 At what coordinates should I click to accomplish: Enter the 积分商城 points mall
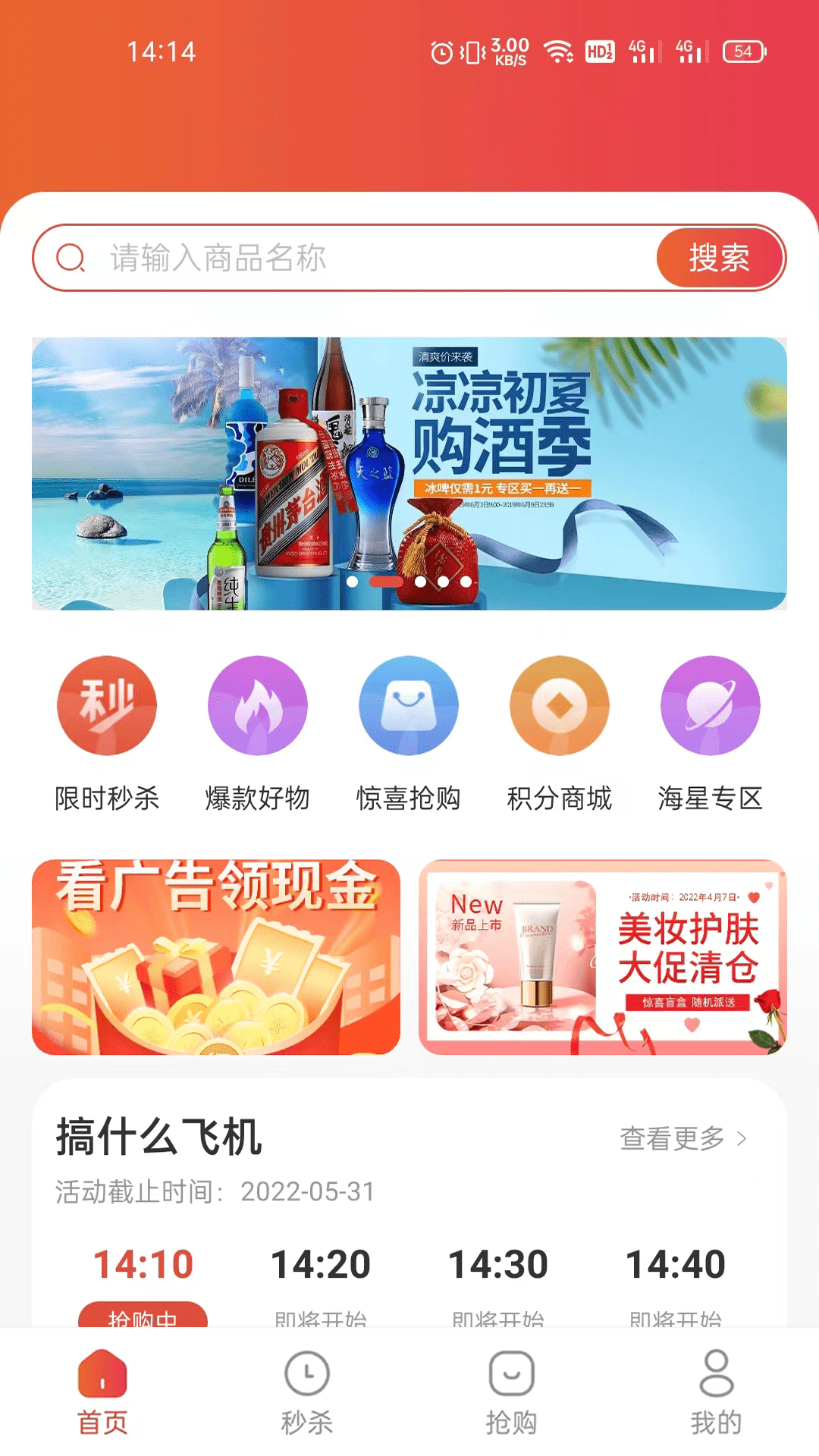click(559, 705)
